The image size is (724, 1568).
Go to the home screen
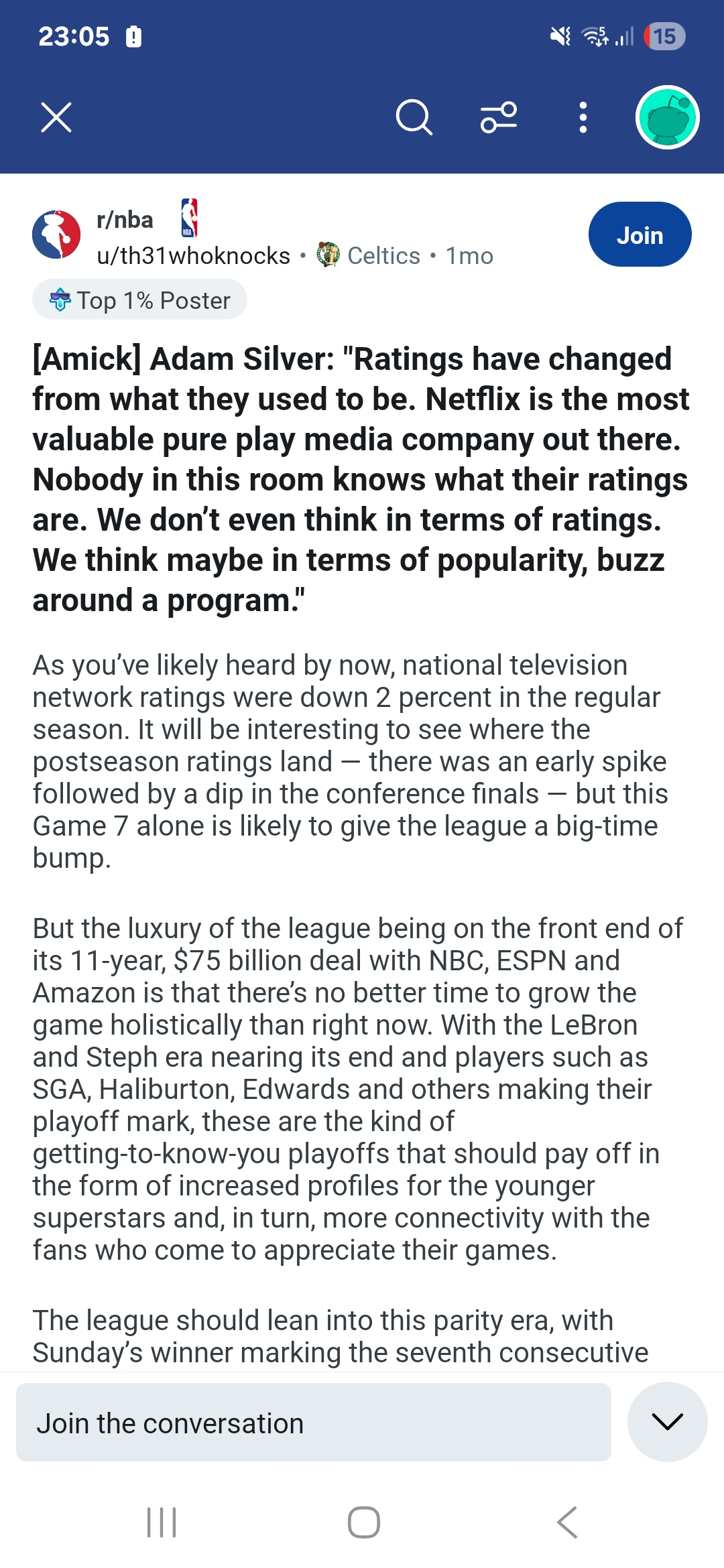pos(364,1522)
